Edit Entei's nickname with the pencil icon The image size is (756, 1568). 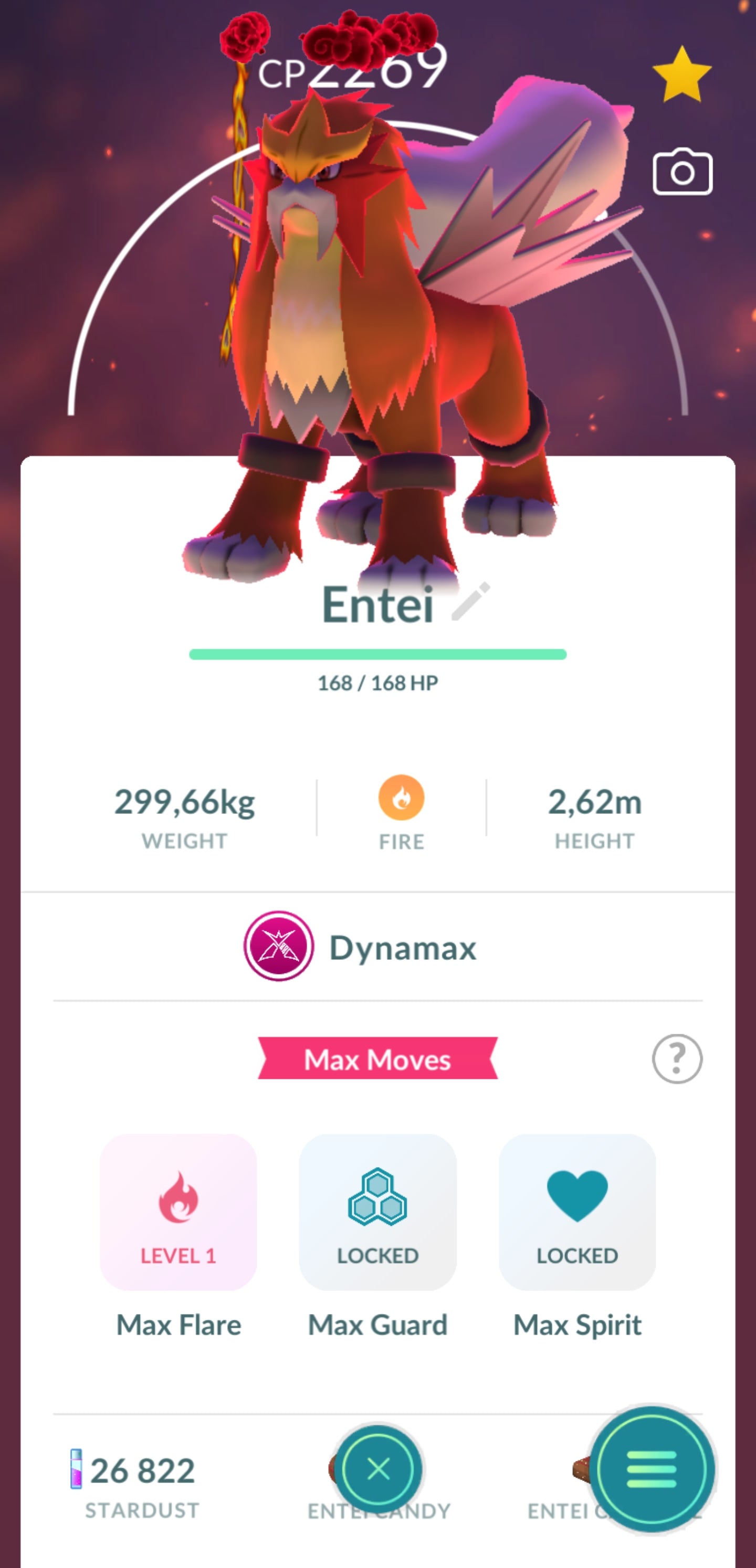470,601
